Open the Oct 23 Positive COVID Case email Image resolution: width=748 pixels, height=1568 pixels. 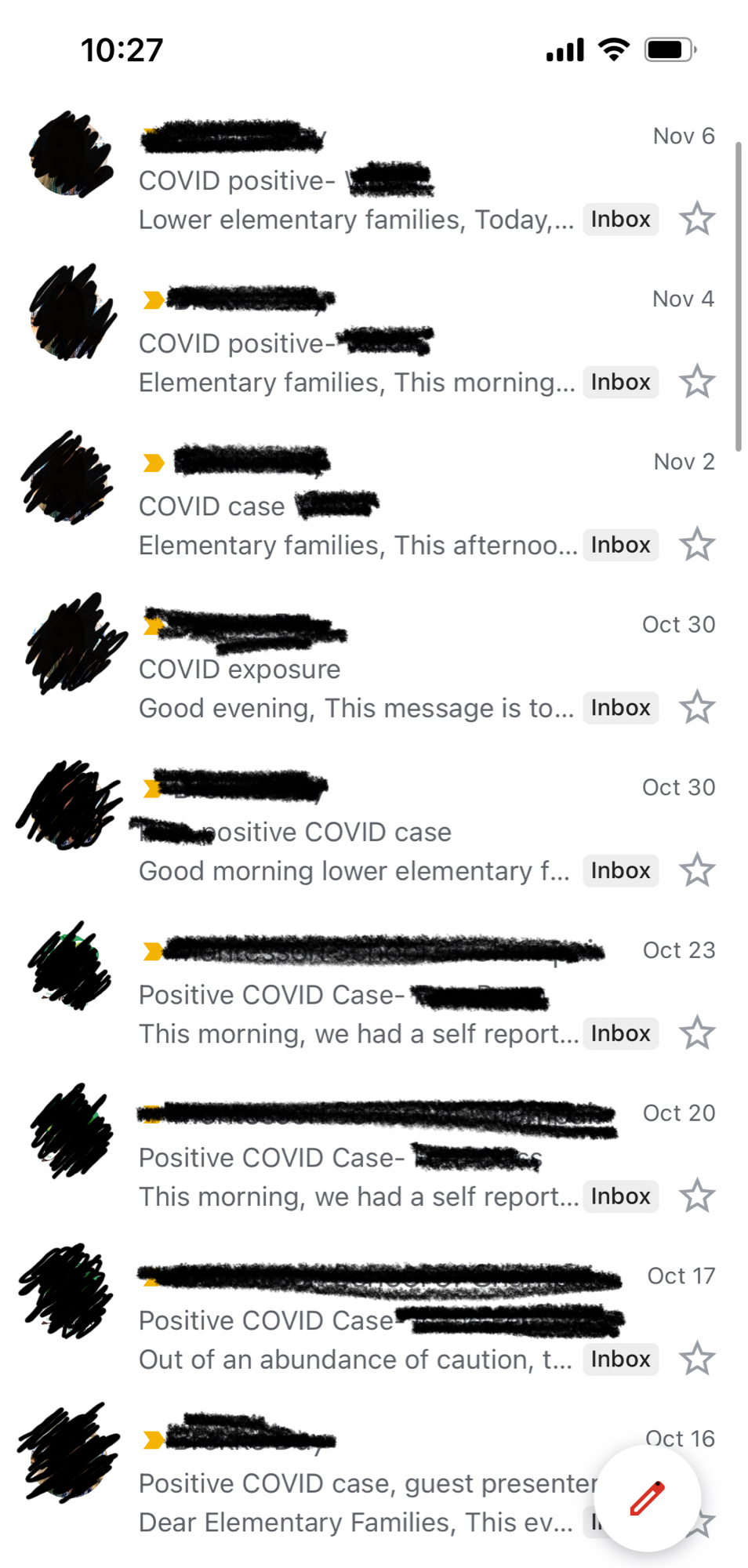353,996
